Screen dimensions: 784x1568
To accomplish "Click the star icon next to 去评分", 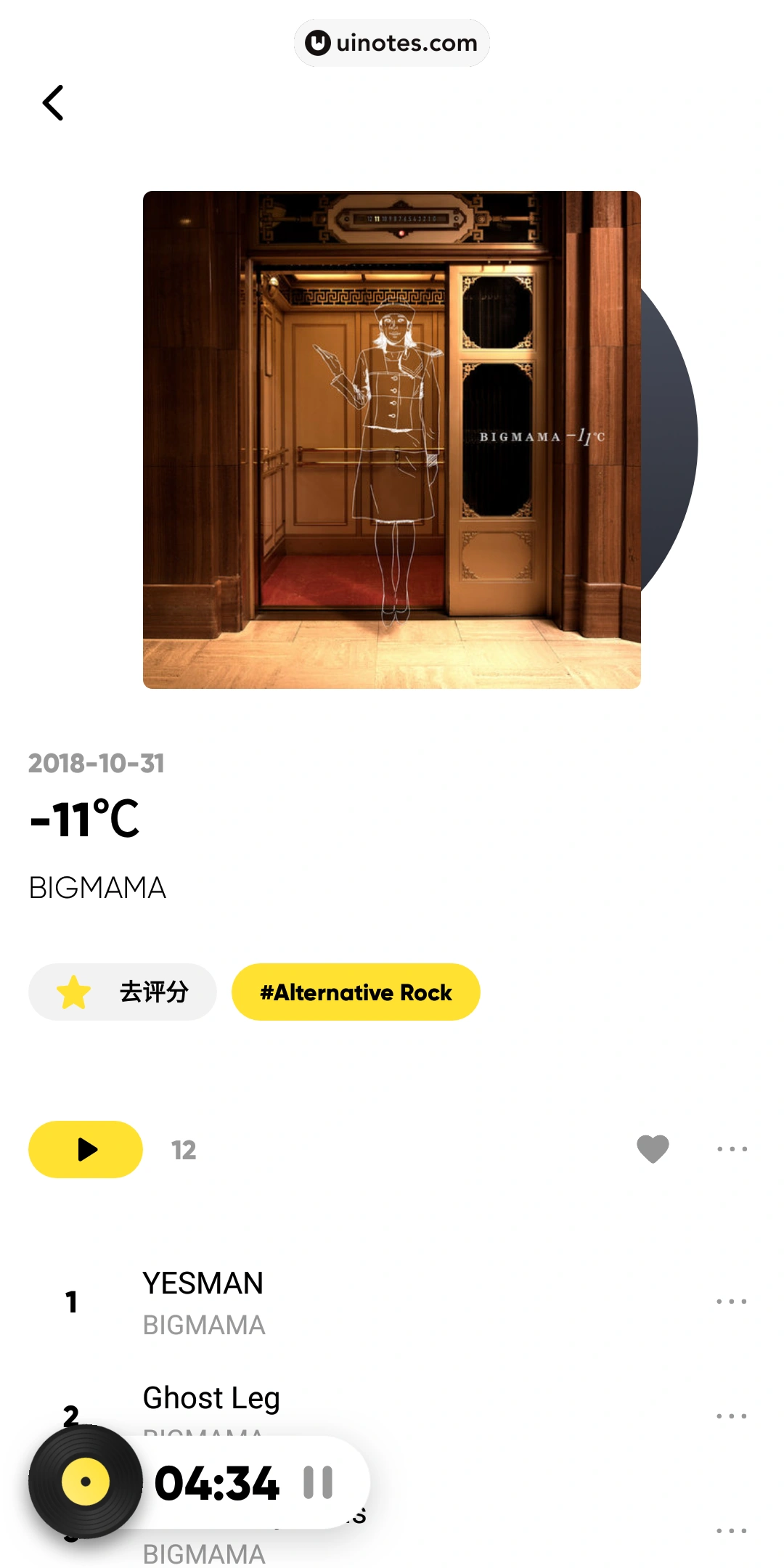I will tap(73, 990).
